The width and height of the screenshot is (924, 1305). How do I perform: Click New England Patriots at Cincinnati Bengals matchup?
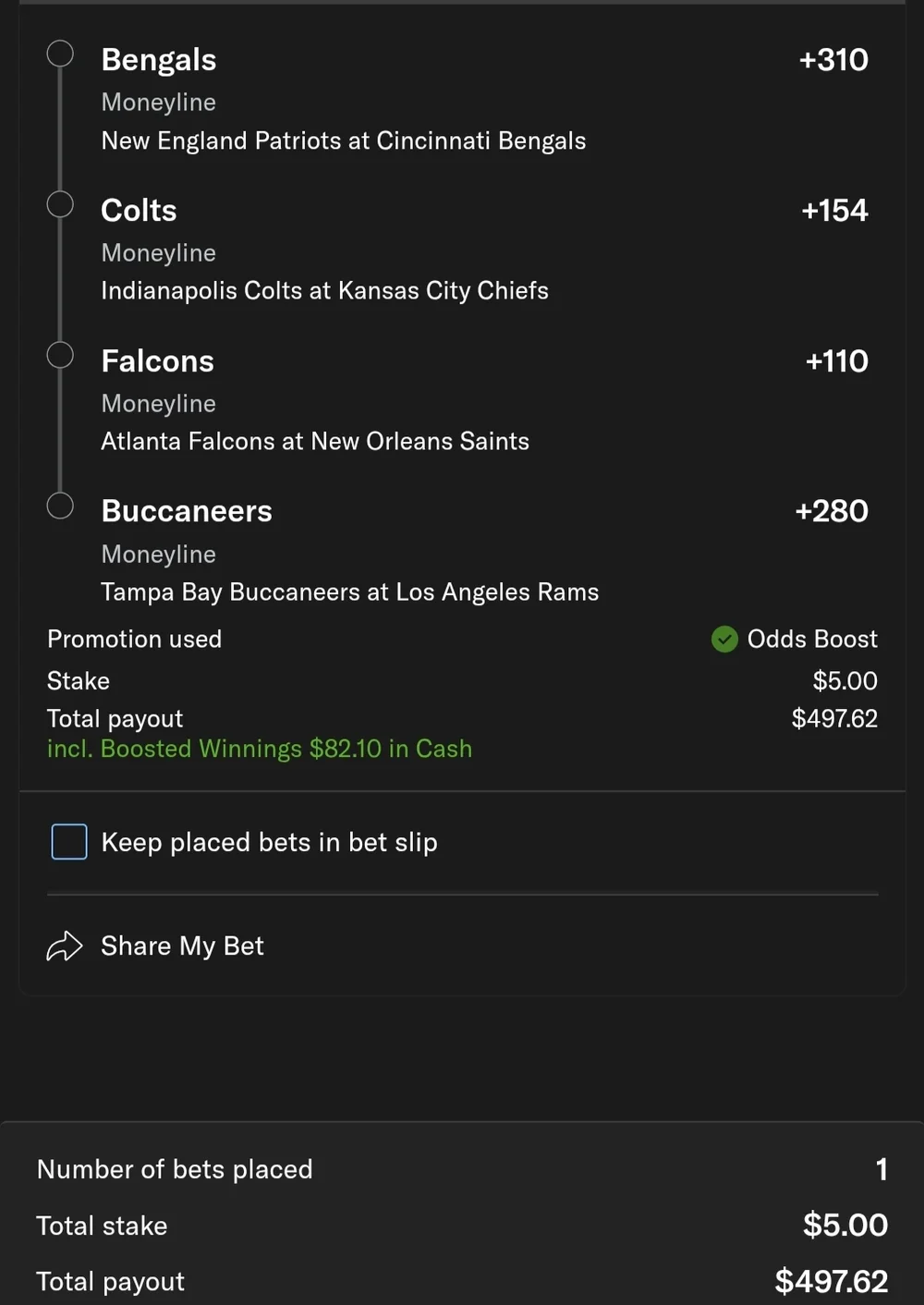tap(343, 140)
